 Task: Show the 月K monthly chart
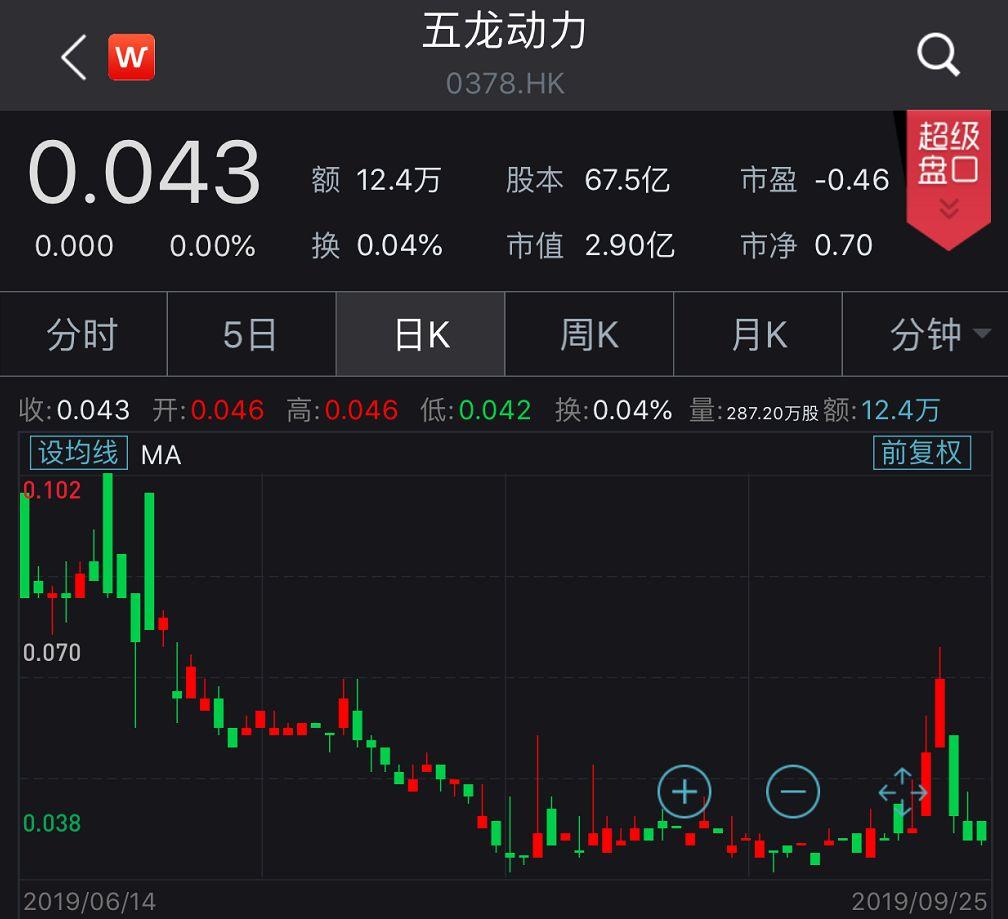(x=758, y=335)
